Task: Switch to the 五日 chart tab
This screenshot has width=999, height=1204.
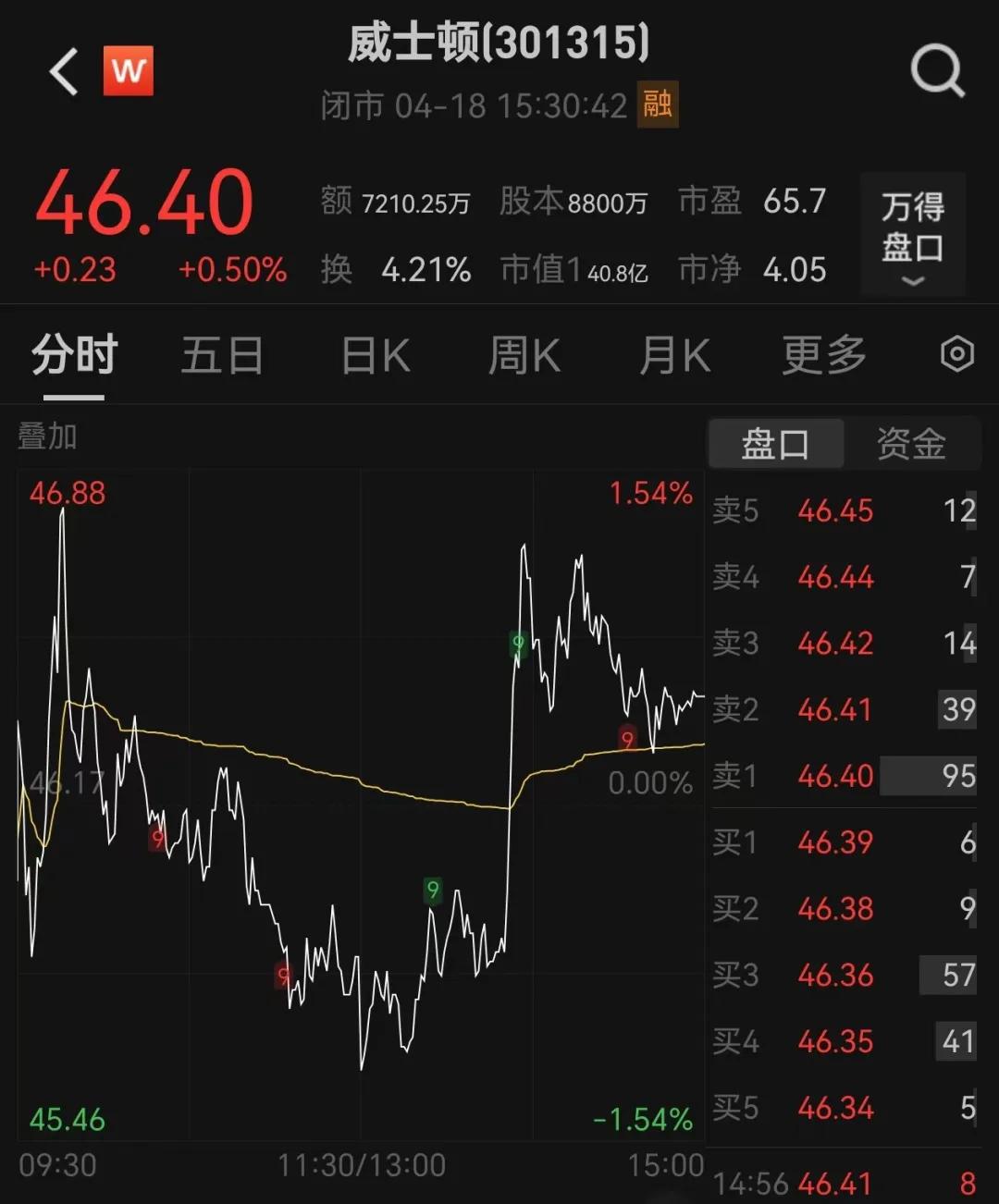Action: pyautogui.click(x=222, y=355)
